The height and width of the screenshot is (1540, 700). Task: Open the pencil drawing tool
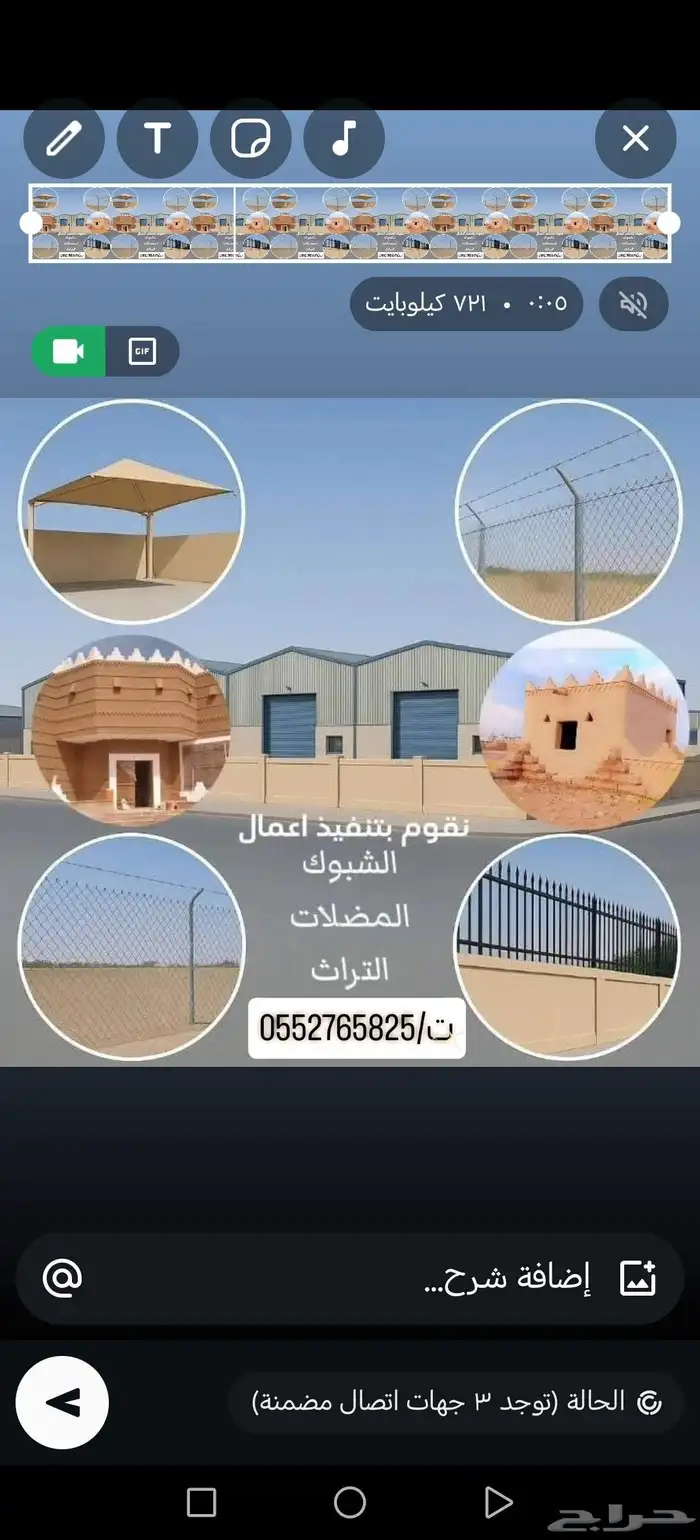click(64, 138)
